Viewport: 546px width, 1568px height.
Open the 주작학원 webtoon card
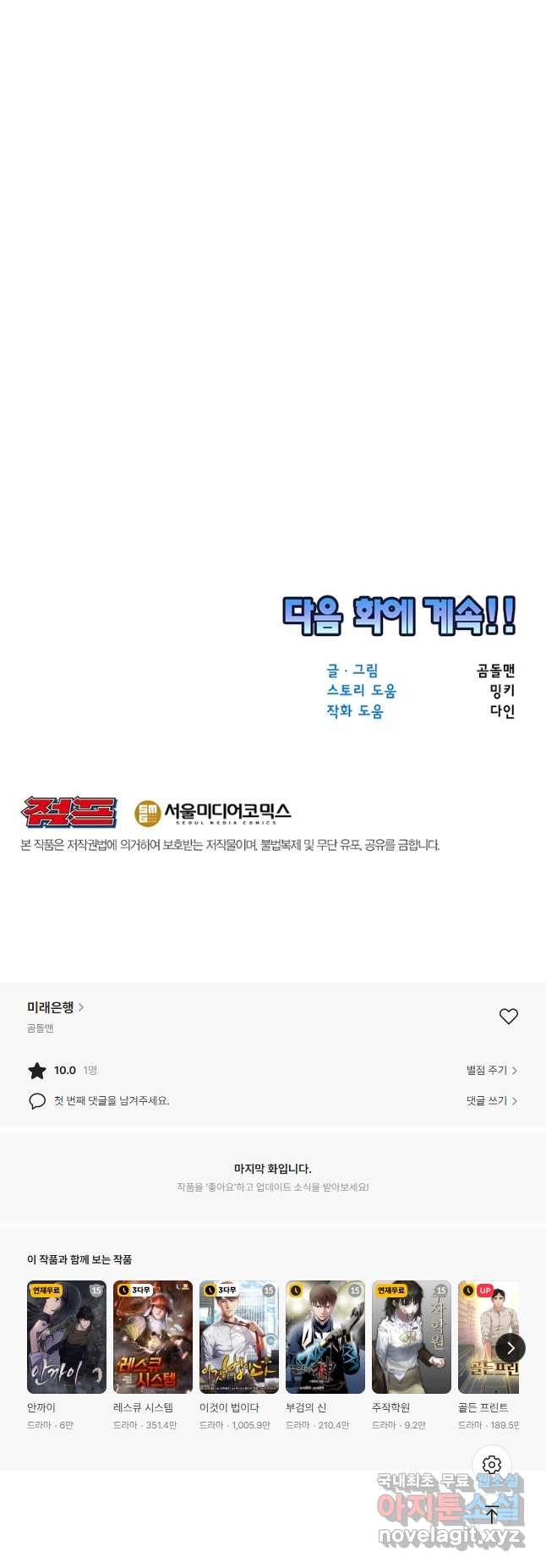pyautogui.click(x=412, y=1337)
